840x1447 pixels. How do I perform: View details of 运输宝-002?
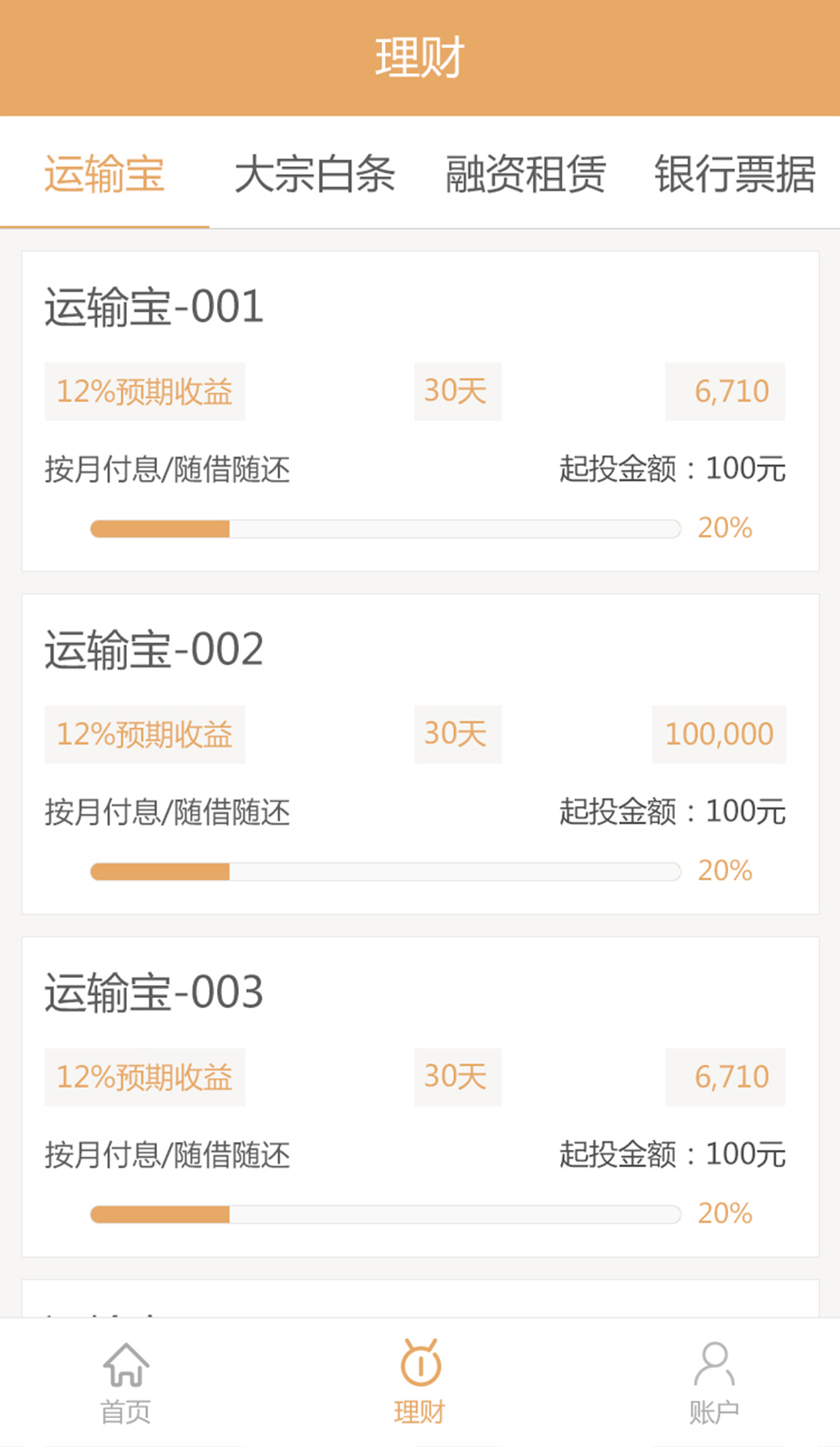coord(420,753)
